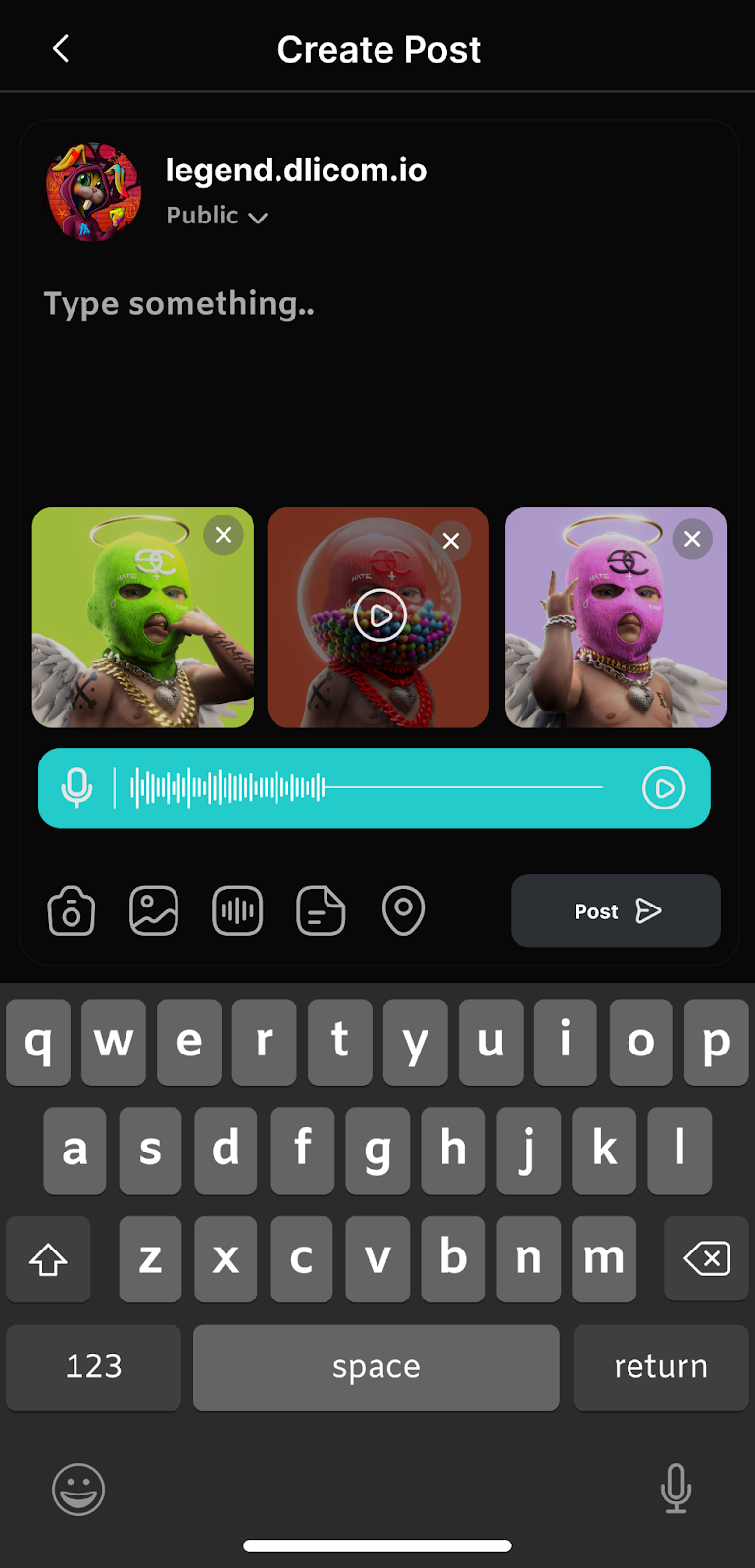Image resolution: width=755 pixels, height=1568 pixels.
Task: Play the attached video thumbnail
Action: (379, 615)
